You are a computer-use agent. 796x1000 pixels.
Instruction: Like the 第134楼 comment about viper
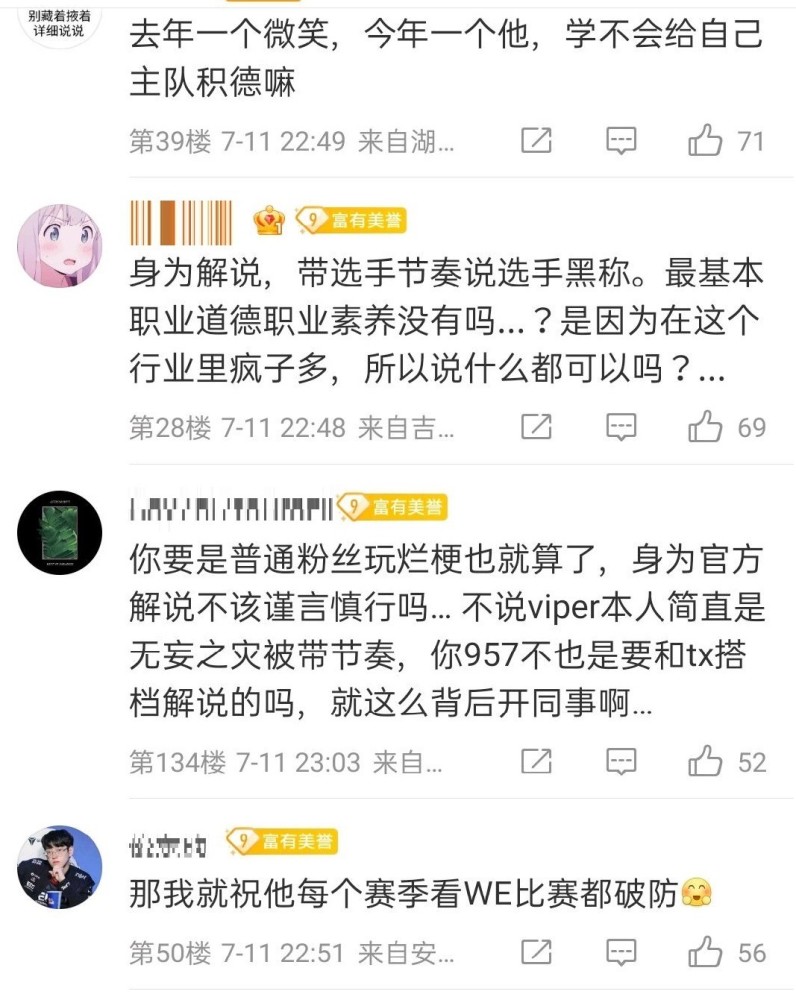[706, 761]
